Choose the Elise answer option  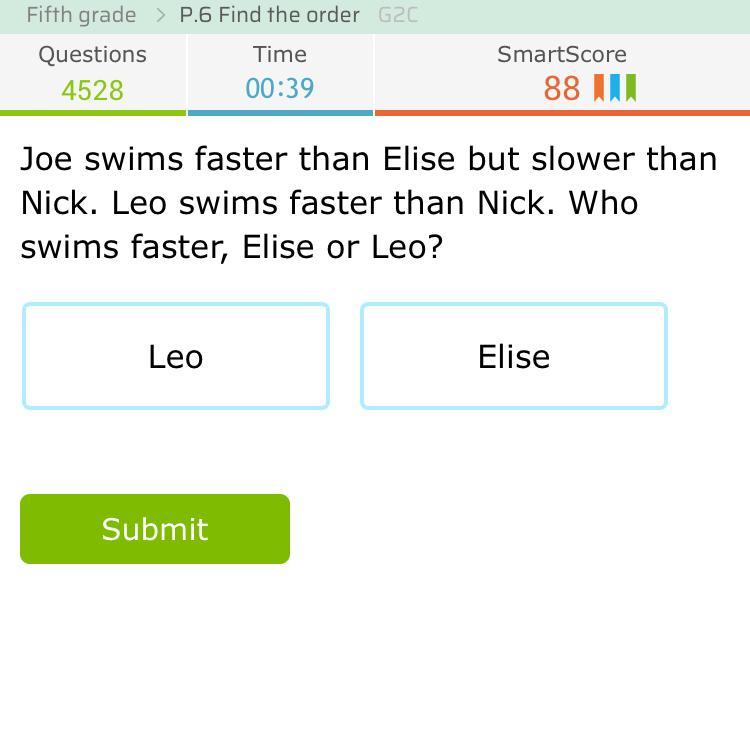(513, 356)
